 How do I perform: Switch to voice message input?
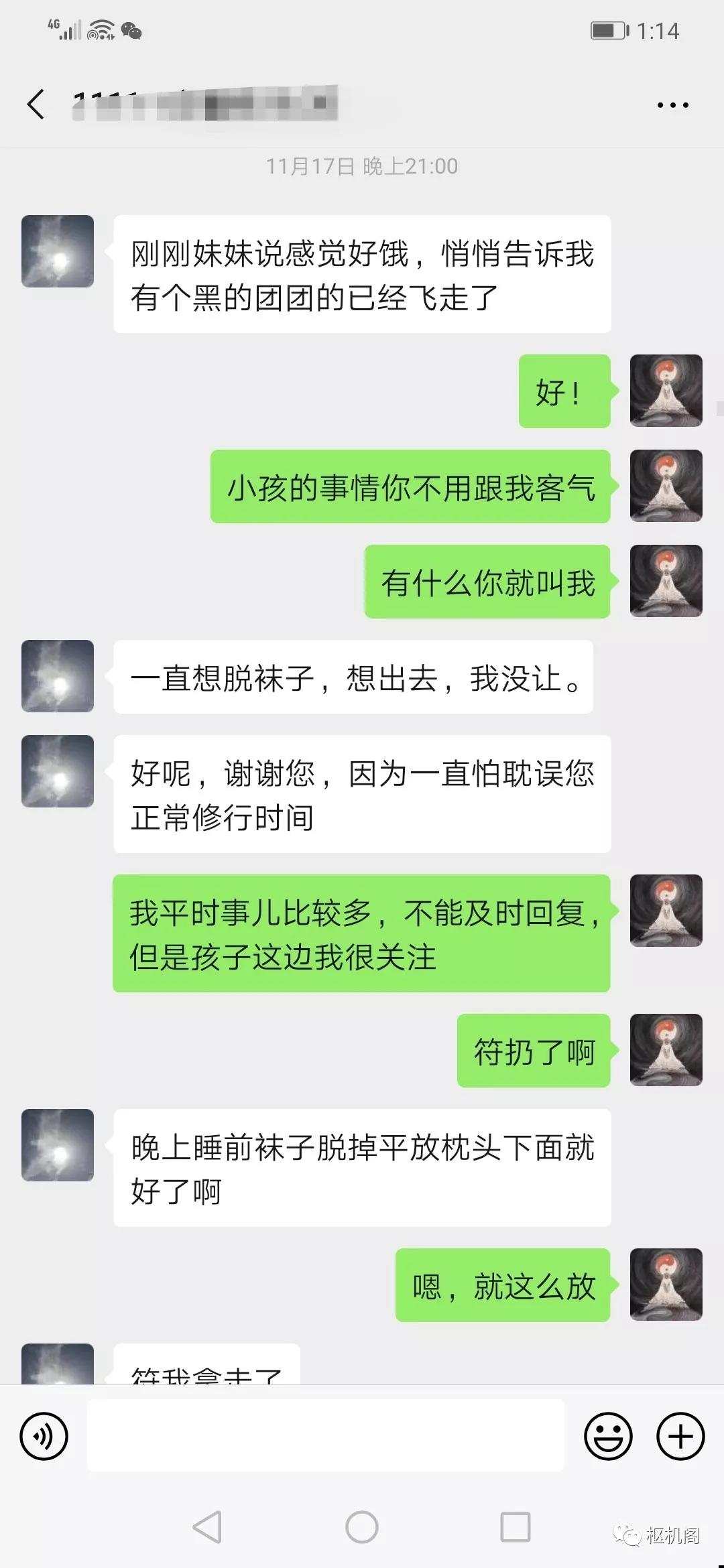tap(44, 1436)
